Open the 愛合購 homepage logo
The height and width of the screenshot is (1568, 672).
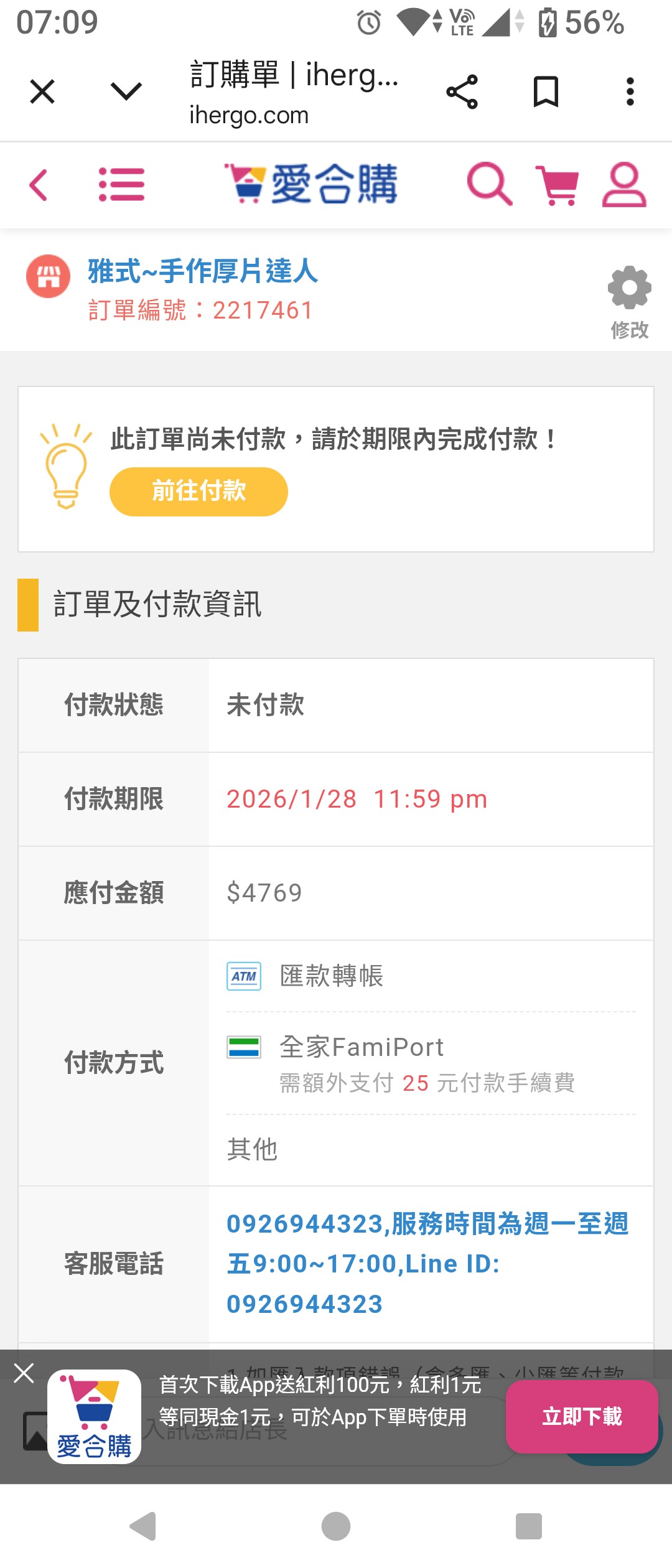[x=311, y=184]
